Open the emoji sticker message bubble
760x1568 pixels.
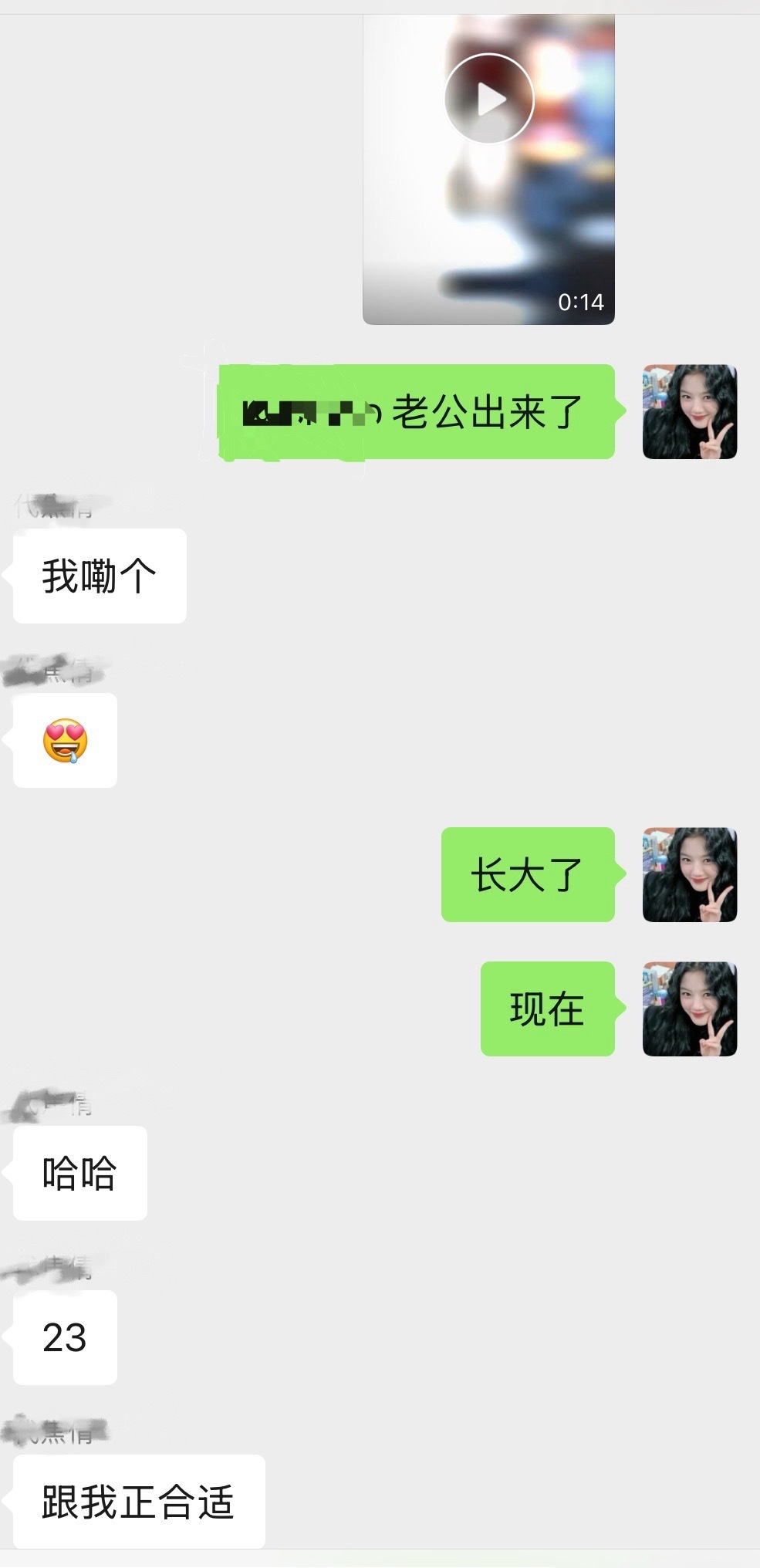pyautogui.click(x=65, y=738)
